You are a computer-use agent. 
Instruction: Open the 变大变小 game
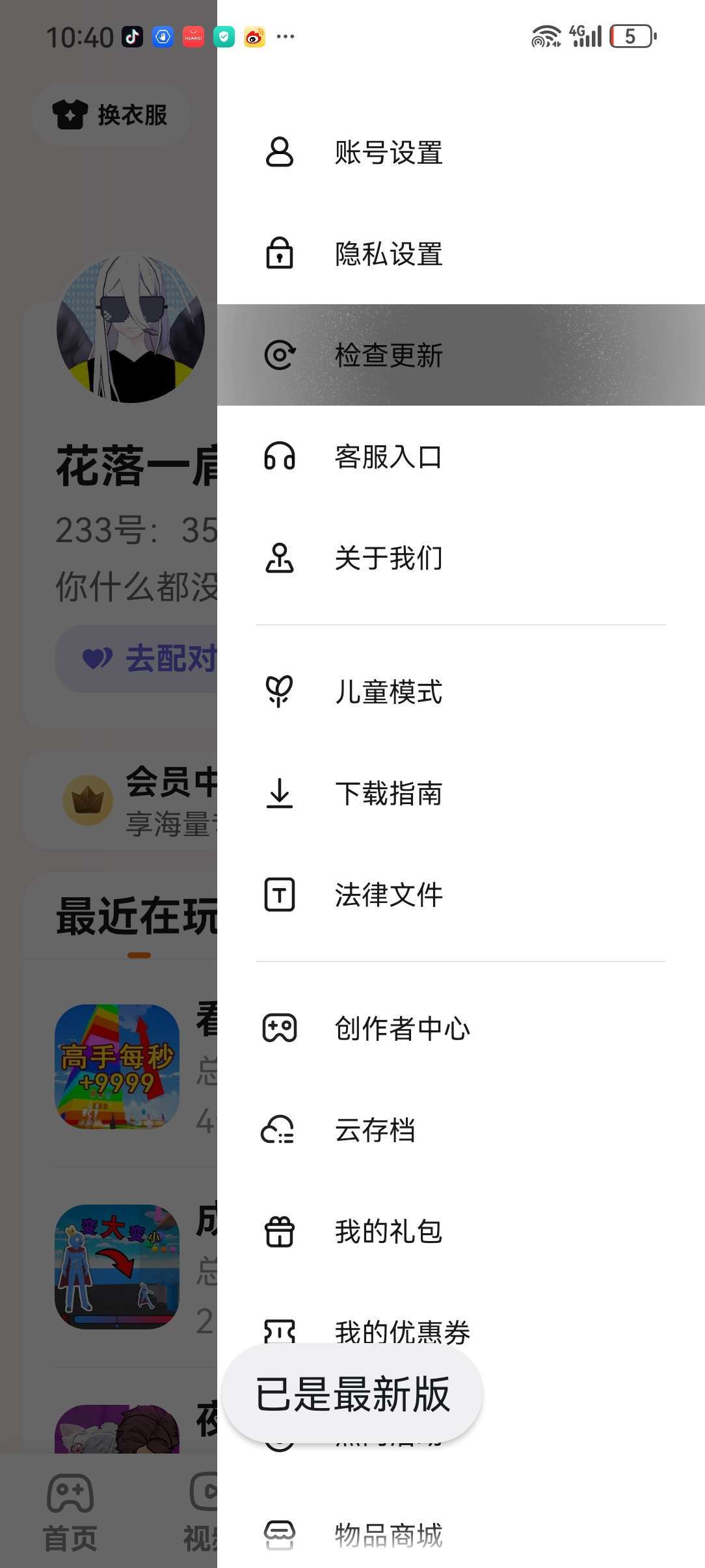117,1266
